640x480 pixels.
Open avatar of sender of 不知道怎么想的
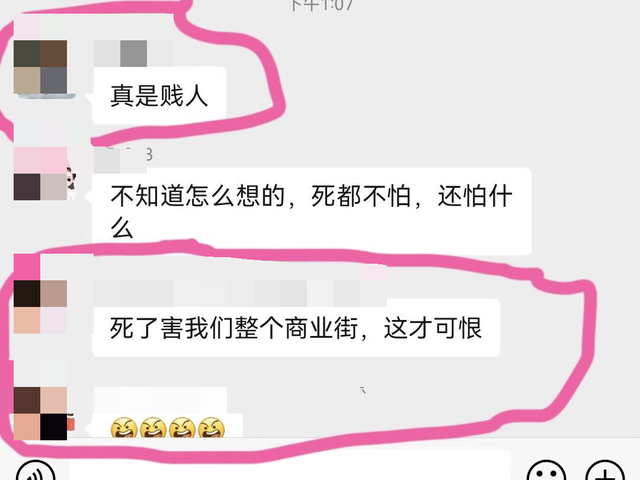(41, 173)
